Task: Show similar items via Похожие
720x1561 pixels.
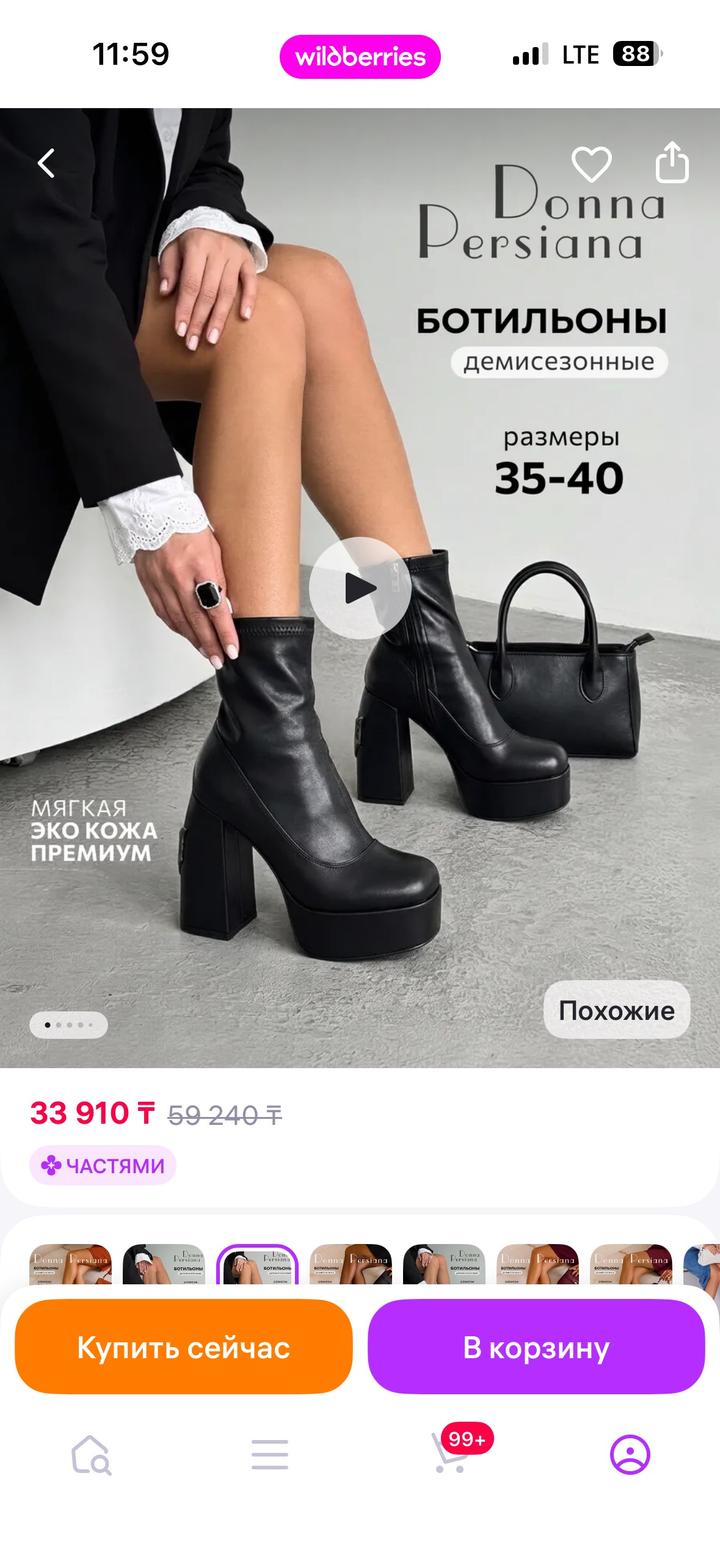Action: (x=616, y=1010)
